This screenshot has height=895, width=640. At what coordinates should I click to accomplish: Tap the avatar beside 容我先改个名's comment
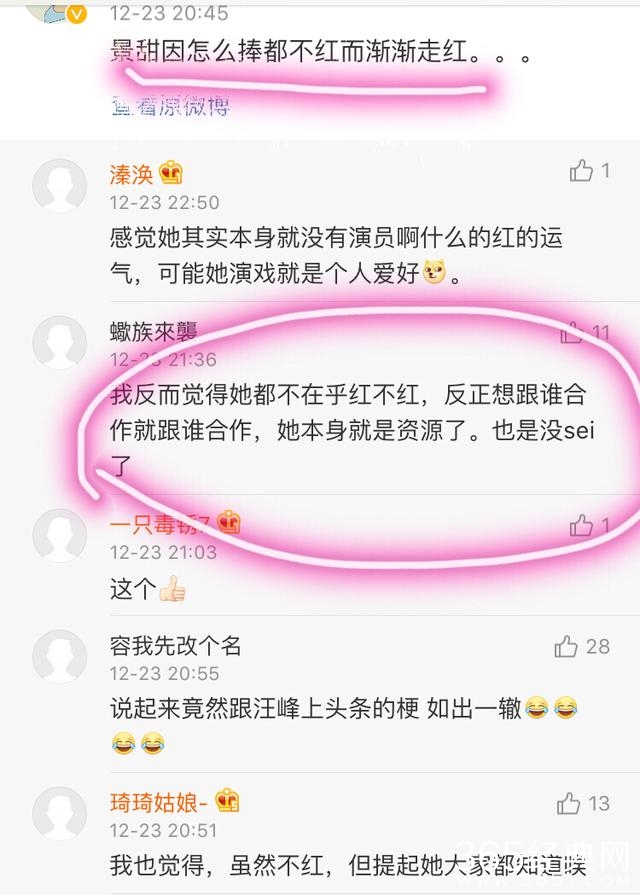59,657
